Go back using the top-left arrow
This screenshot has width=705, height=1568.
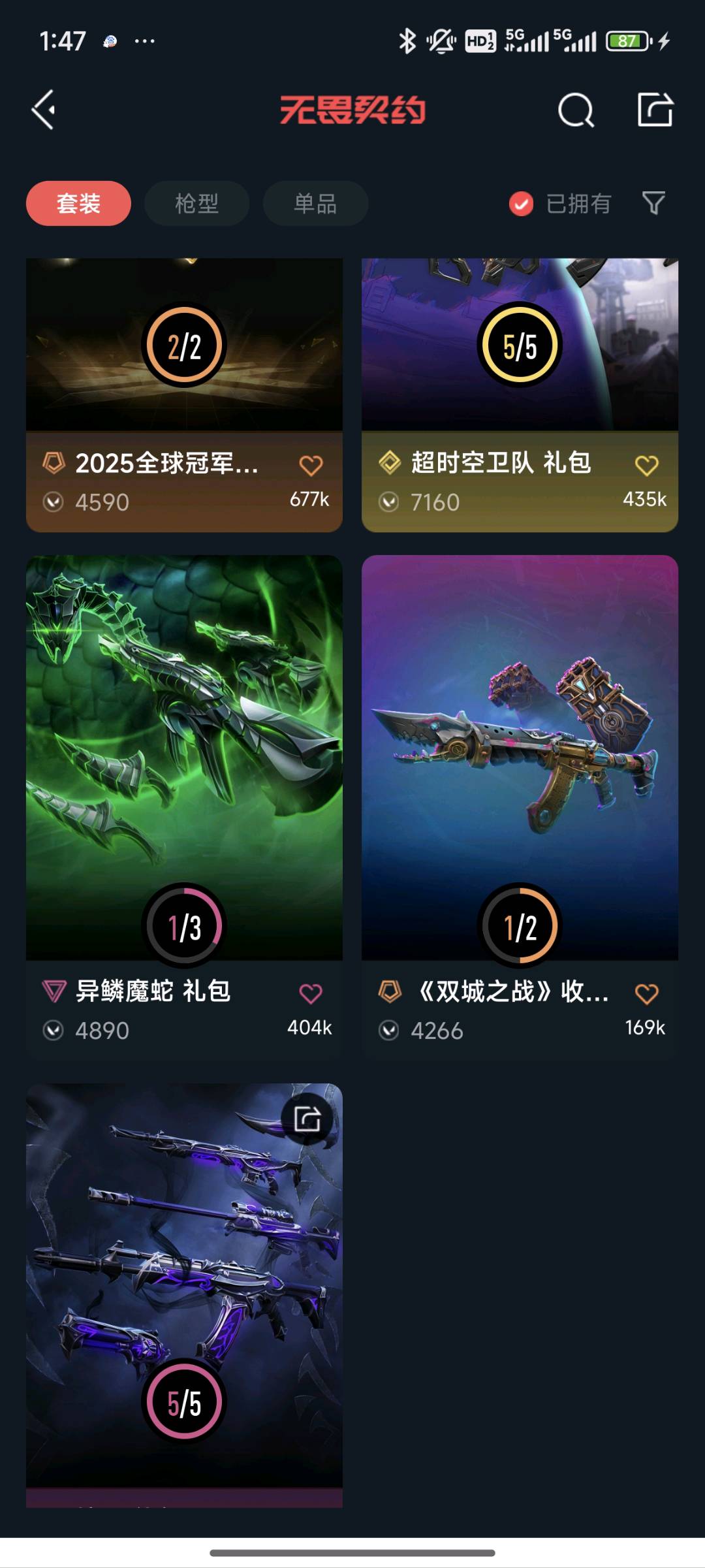point(44,110)
